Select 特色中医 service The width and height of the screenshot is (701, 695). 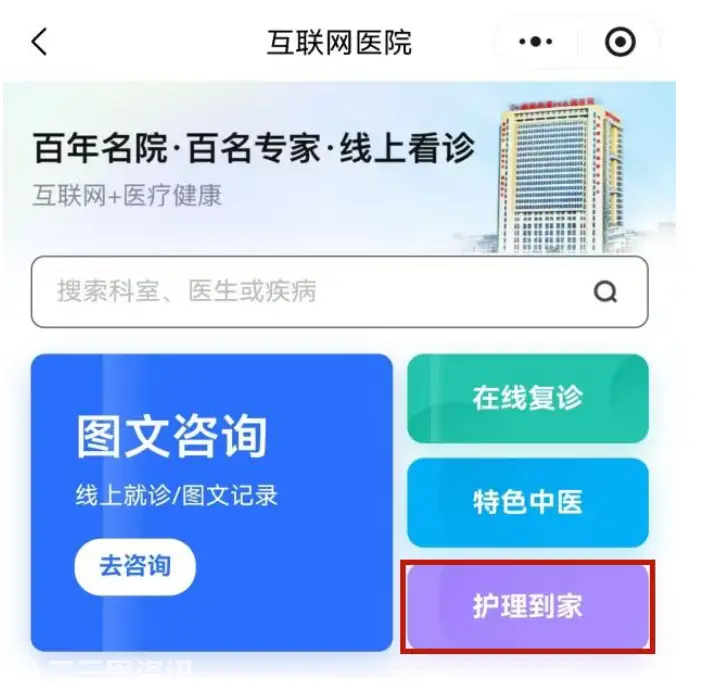[527, 502]
